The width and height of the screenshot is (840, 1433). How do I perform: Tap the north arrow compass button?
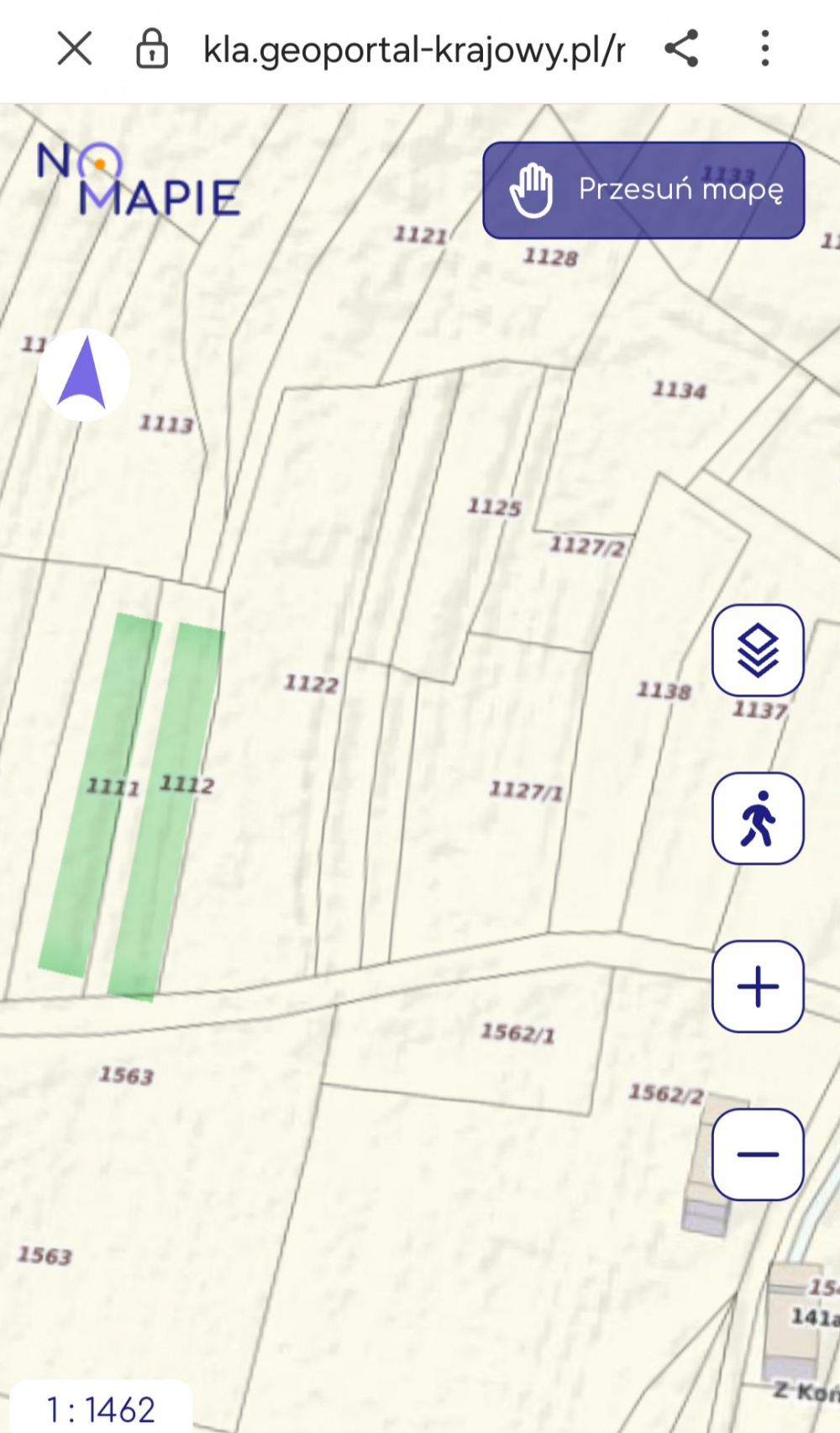pos(84,375)
